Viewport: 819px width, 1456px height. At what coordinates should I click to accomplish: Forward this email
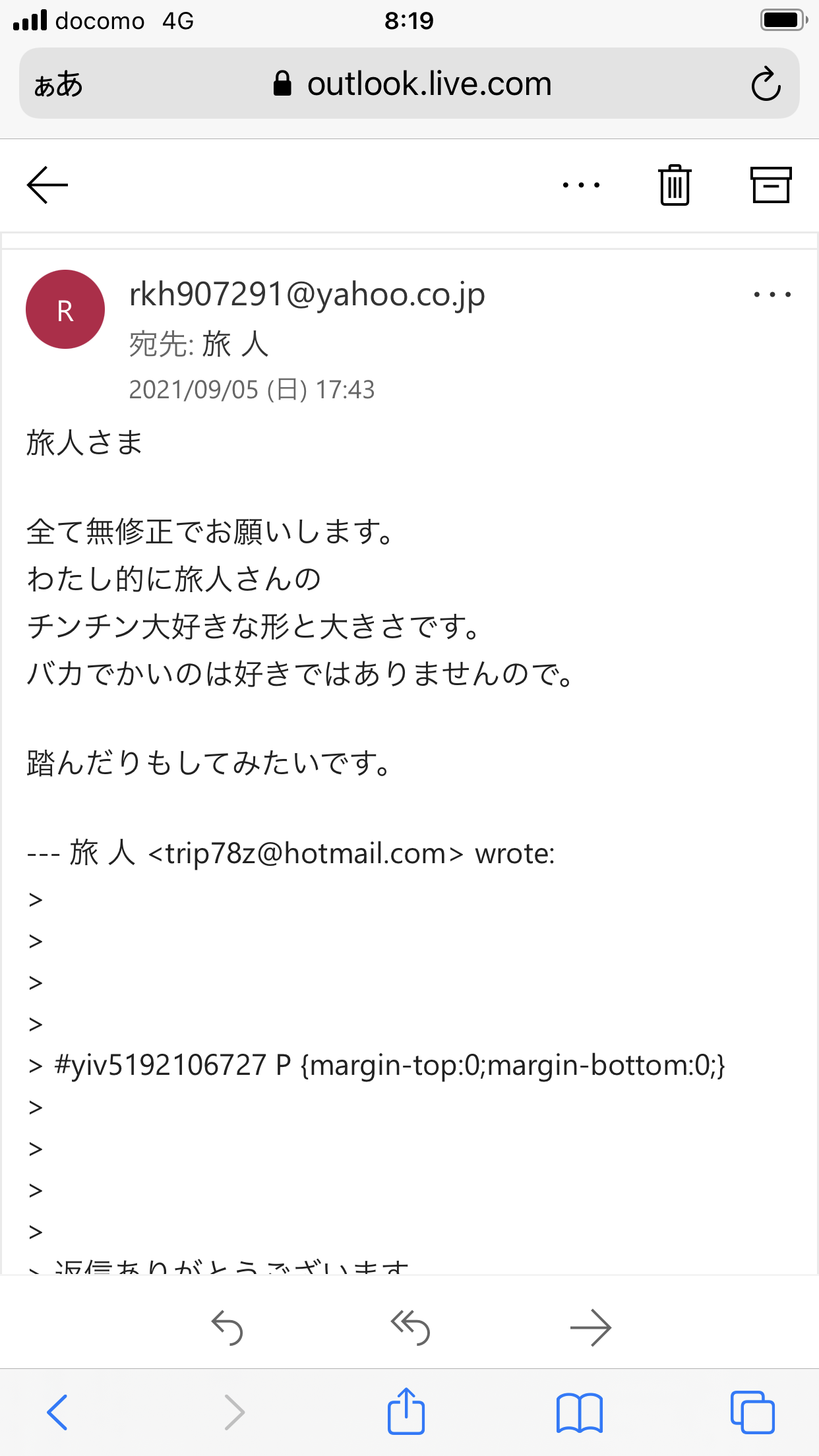click(x=591, y=1327)
